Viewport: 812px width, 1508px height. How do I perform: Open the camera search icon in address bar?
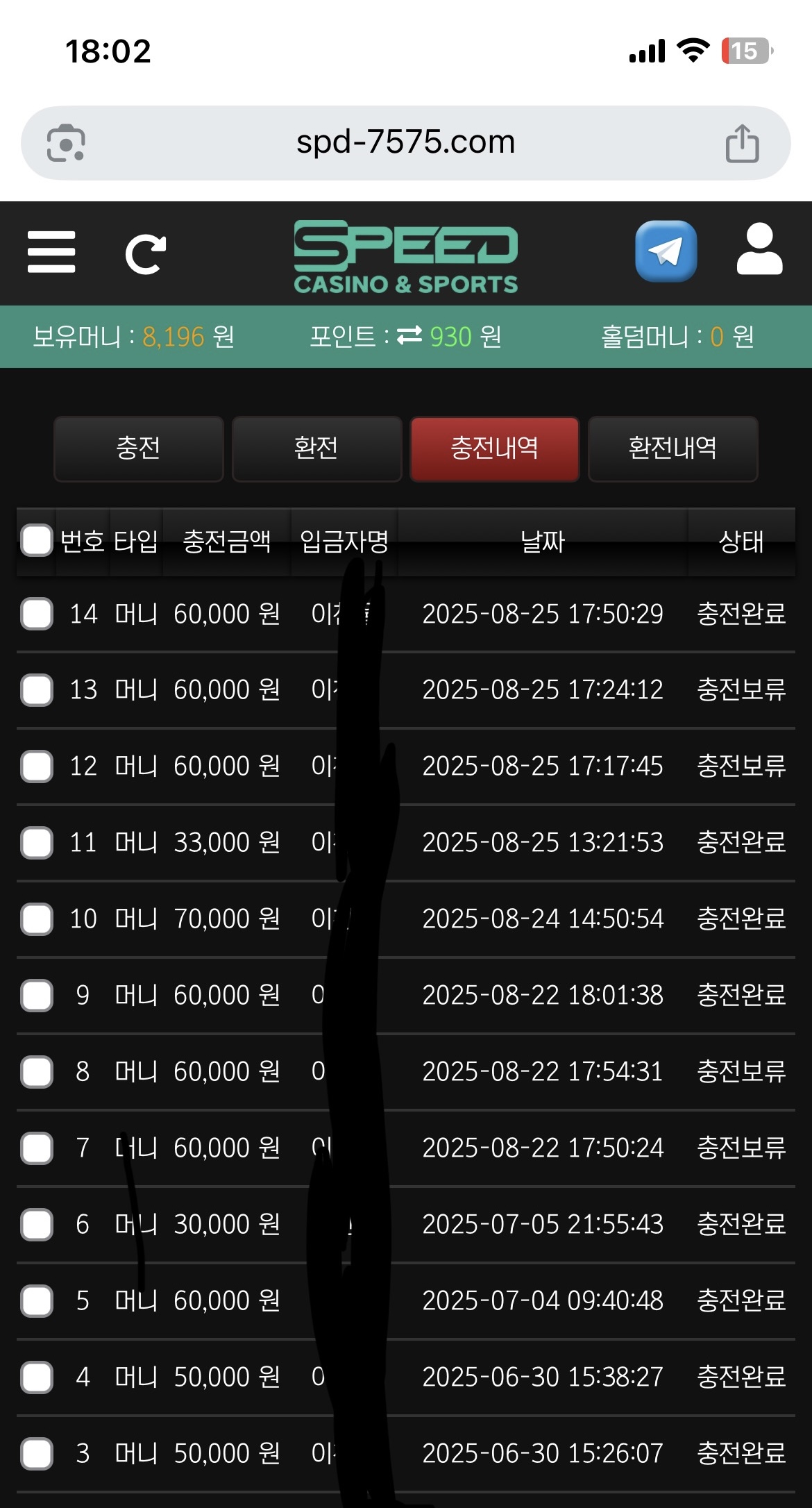[66, 143]
